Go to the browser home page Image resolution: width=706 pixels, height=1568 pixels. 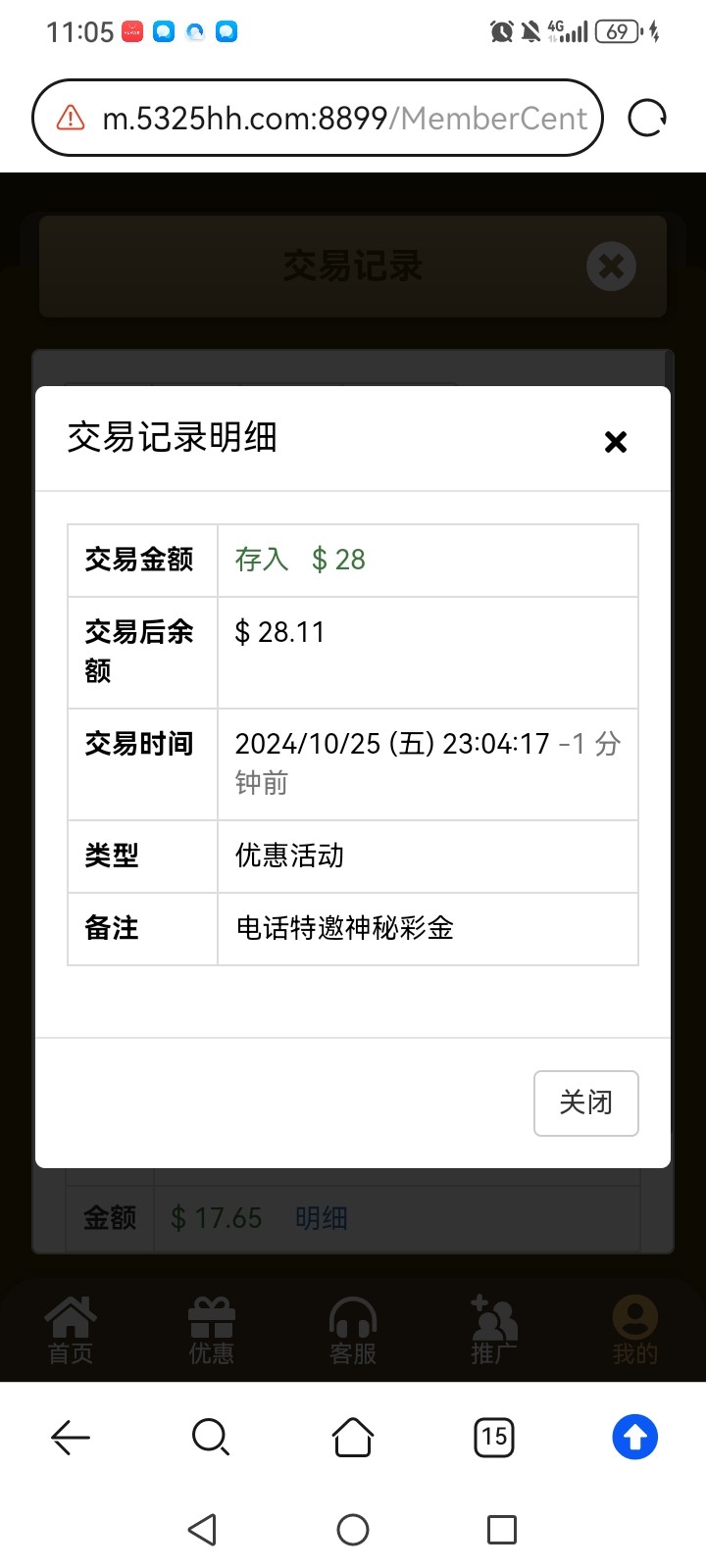click(353, 1438)
